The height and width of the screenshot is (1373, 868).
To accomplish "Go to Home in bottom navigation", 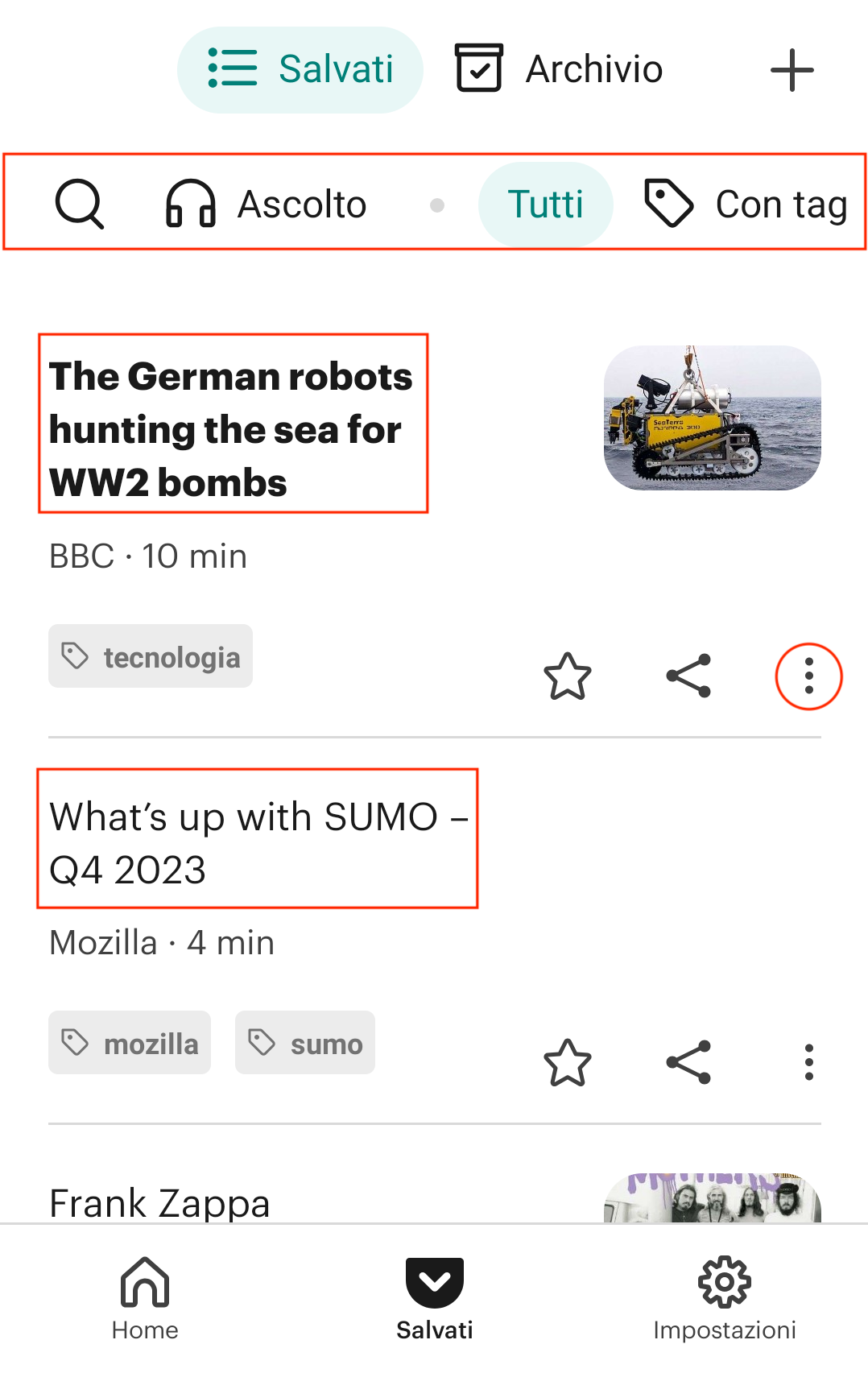I will point(145,1297).
